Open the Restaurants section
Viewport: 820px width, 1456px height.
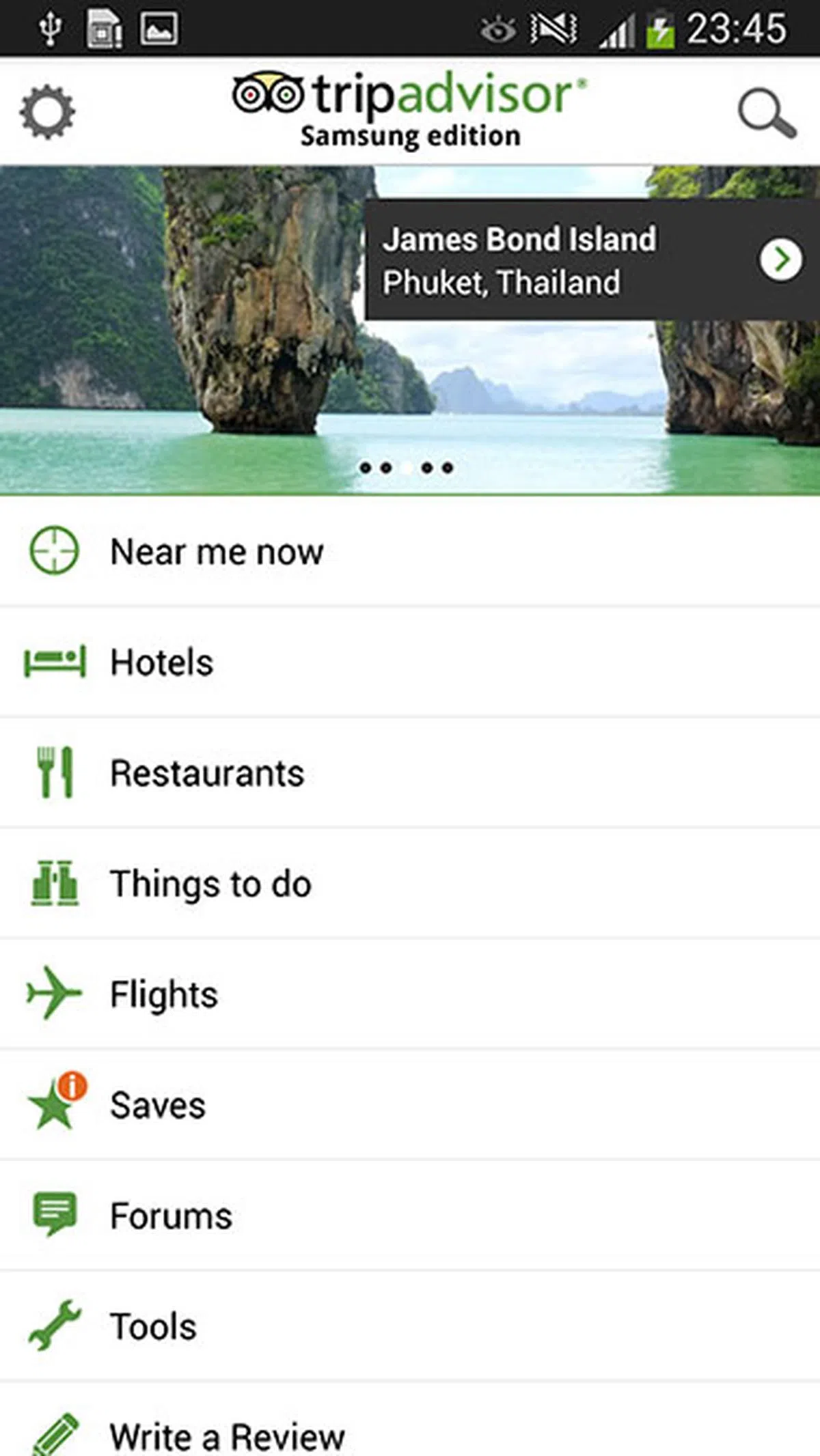206,773
